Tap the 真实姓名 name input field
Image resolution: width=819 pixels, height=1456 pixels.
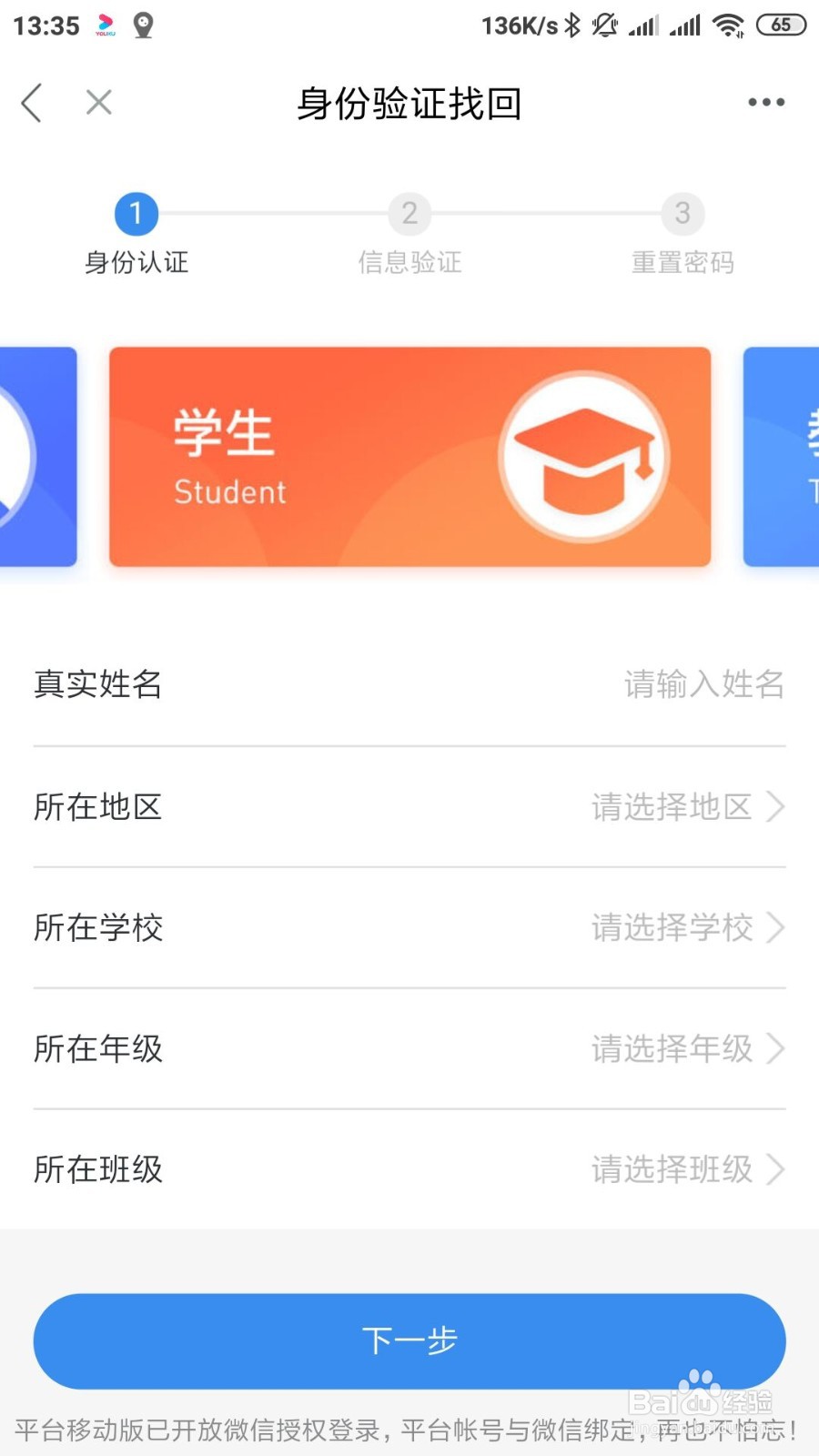(409, 684)
